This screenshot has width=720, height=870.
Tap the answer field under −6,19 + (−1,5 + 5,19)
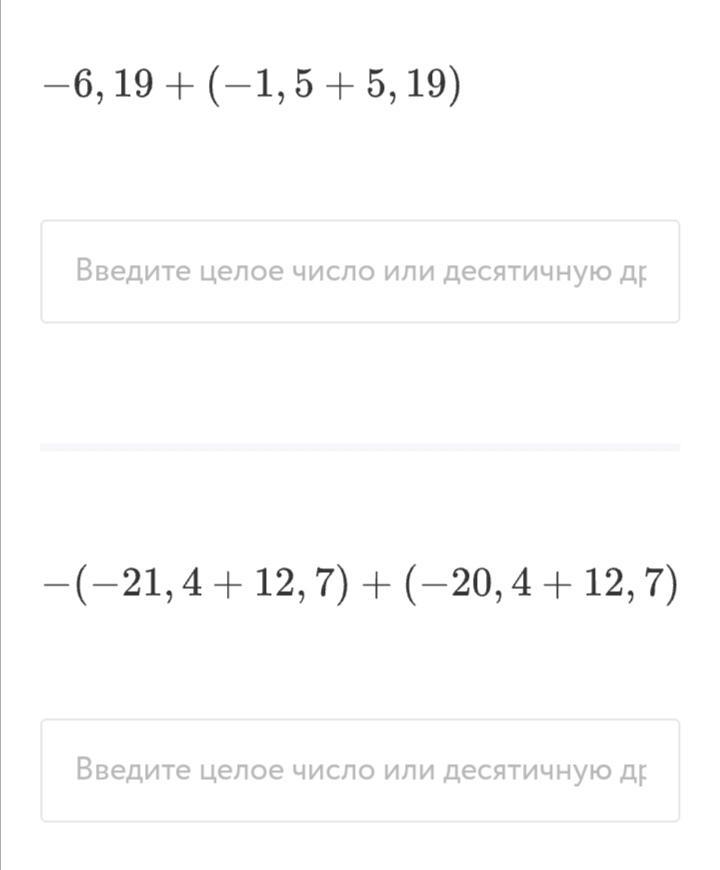(x=360, y=271)
